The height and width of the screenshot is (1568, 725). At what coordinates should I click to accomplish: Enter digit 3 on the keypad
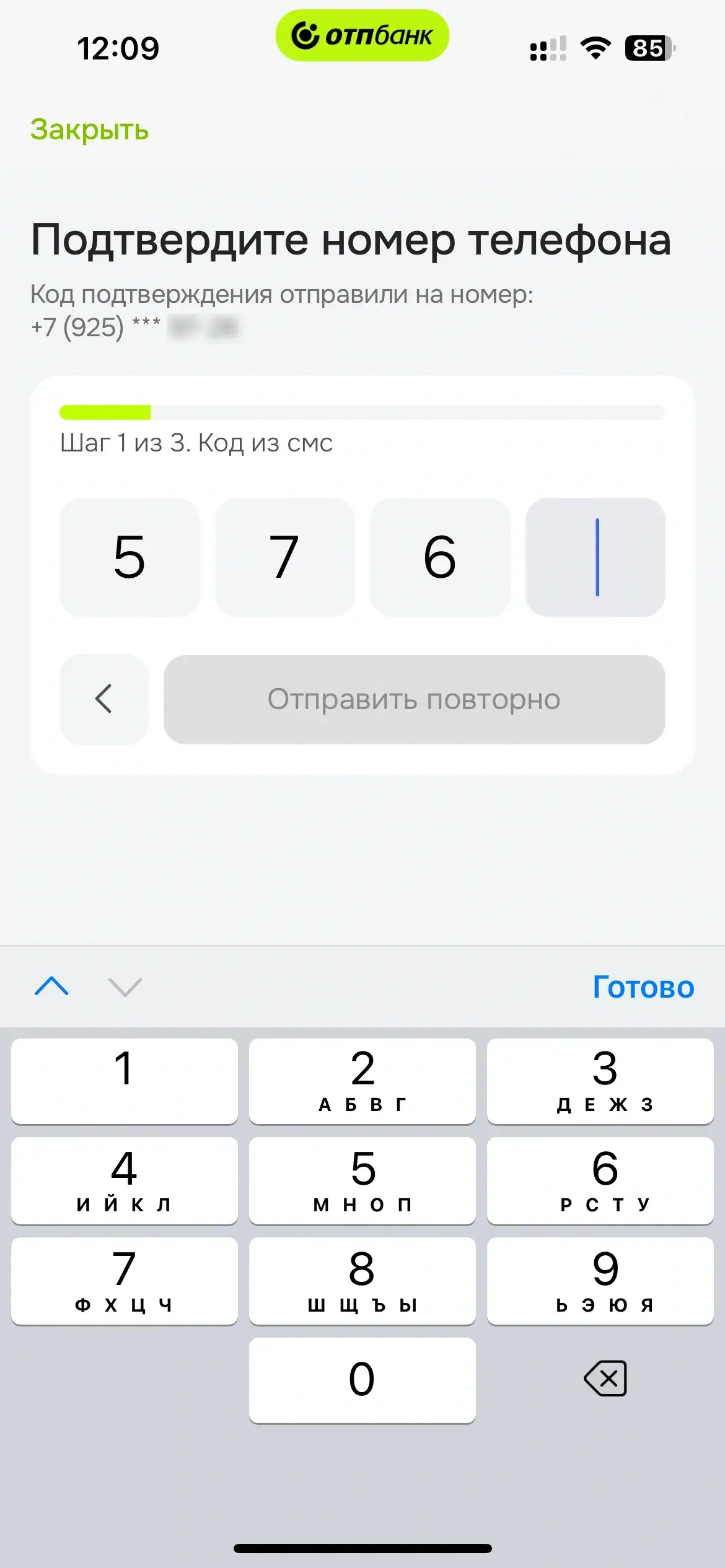(x=600, y=1081)
